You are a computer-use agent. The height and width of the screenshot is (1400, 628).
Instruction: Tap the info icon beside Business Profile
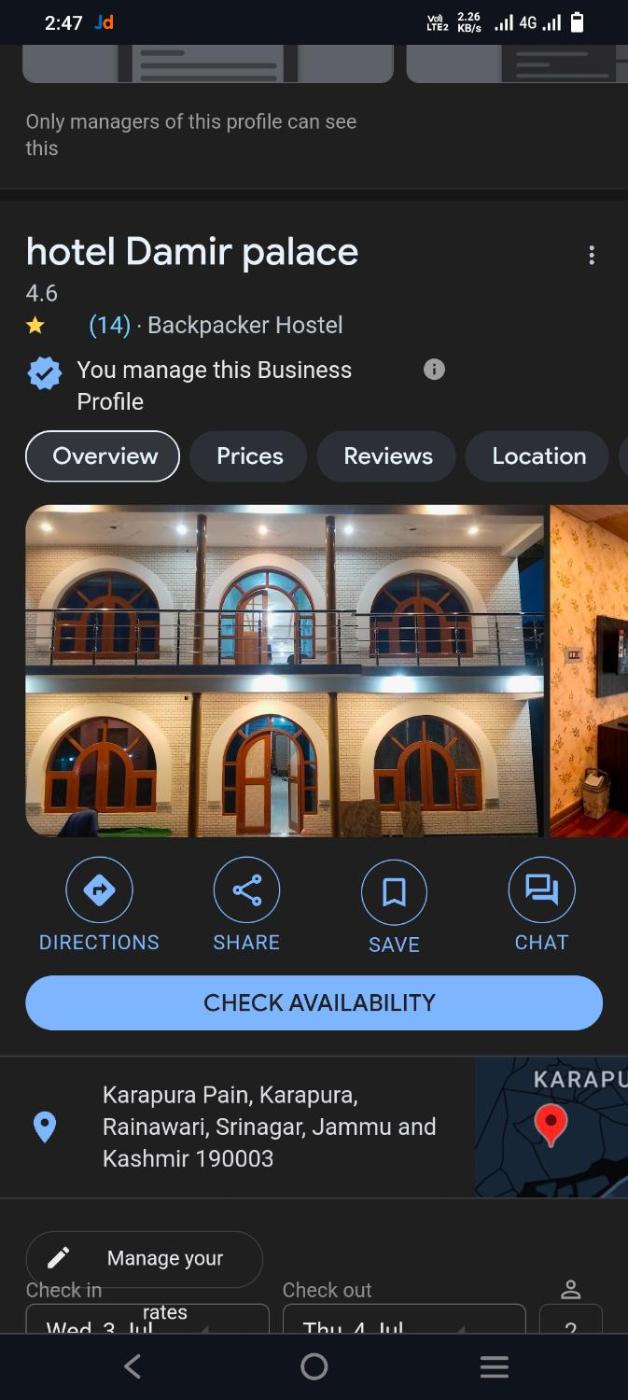tap(433, 369)
